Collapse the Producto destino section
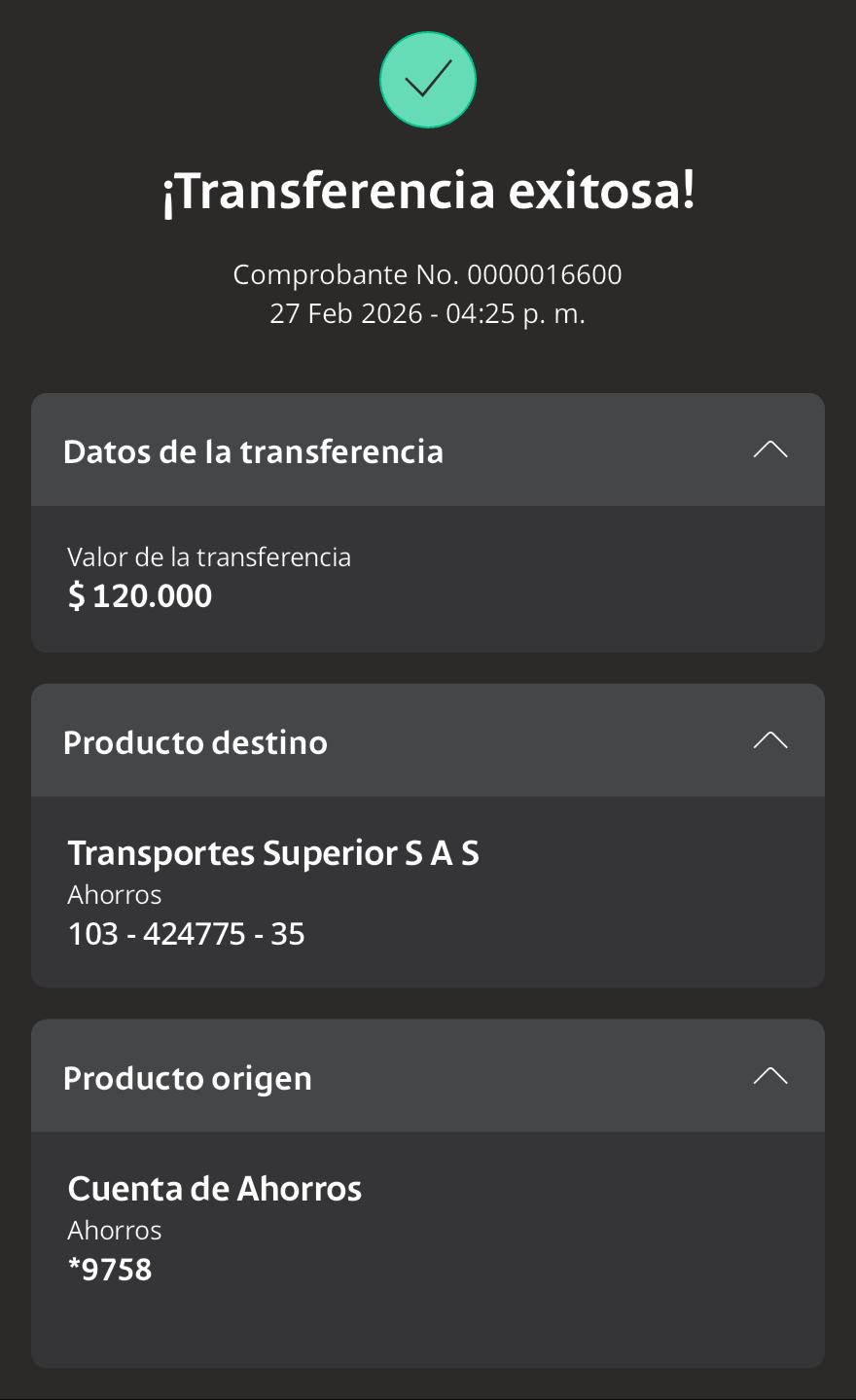 coord(769,740)
